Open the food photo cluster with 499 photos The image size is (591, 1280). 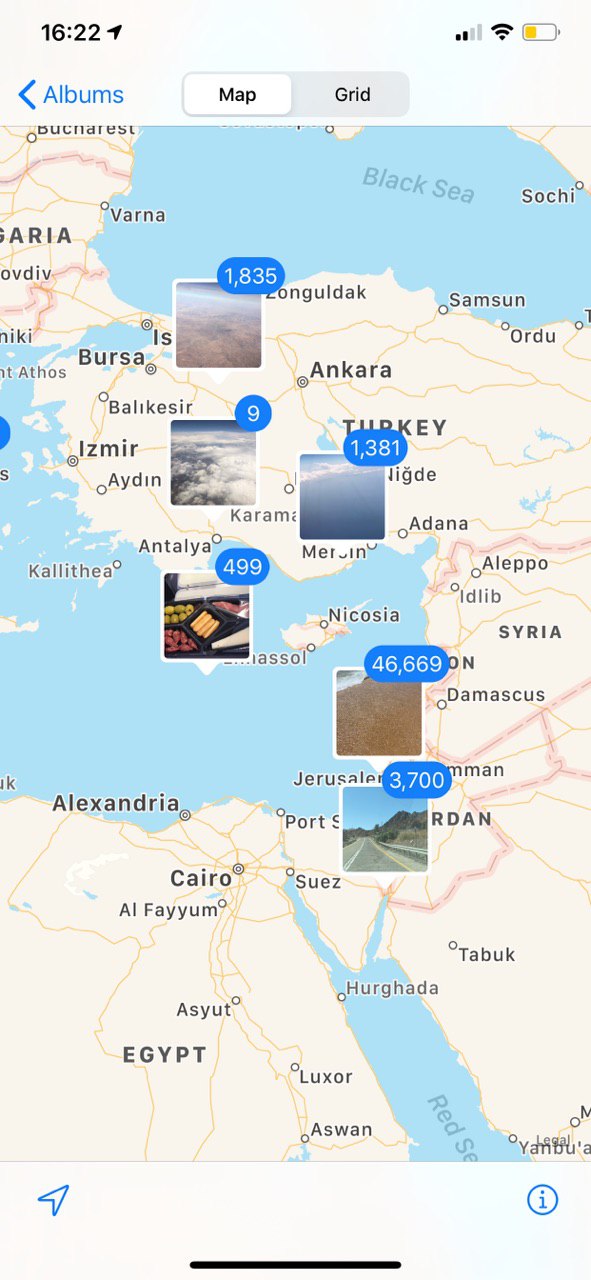point(207,616)
